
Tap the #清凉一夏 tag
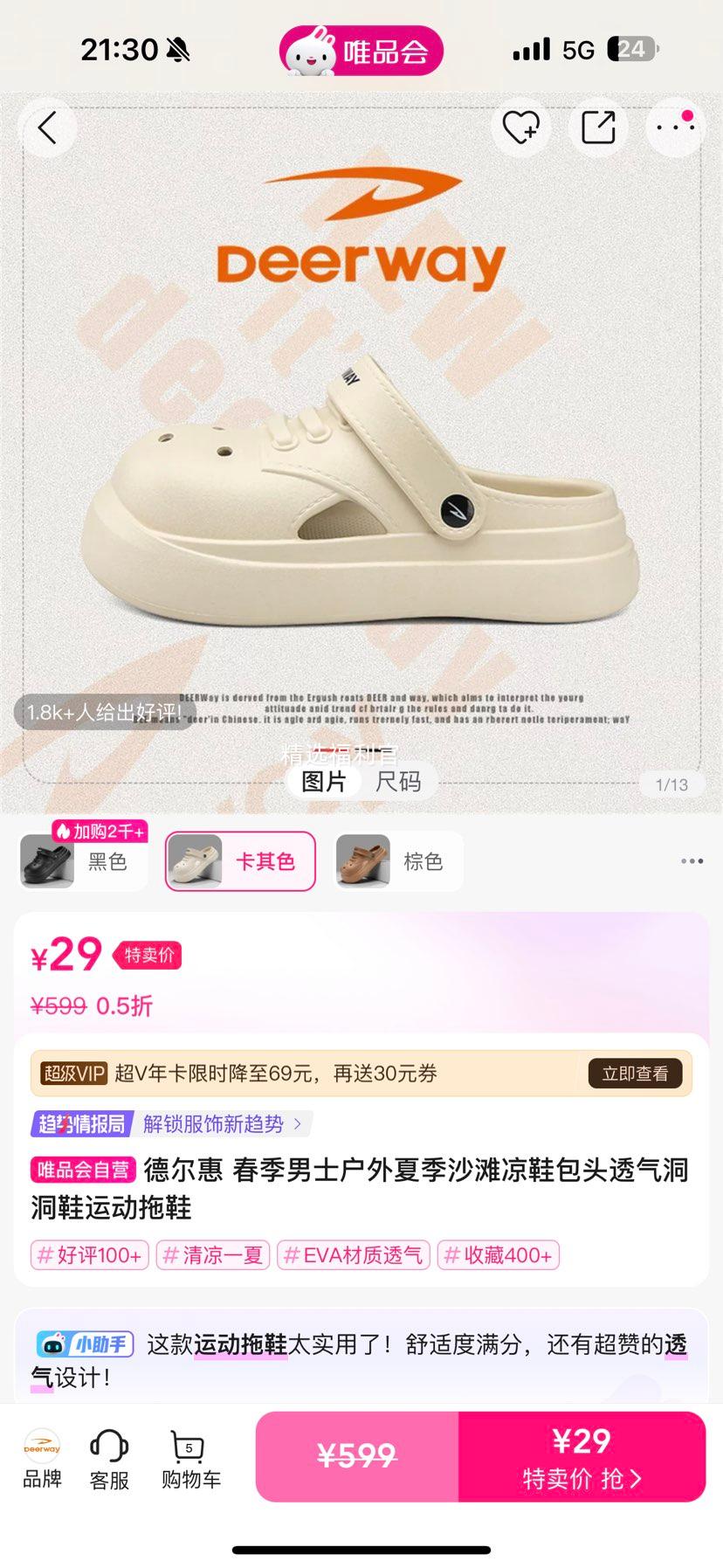[213, 1255]
